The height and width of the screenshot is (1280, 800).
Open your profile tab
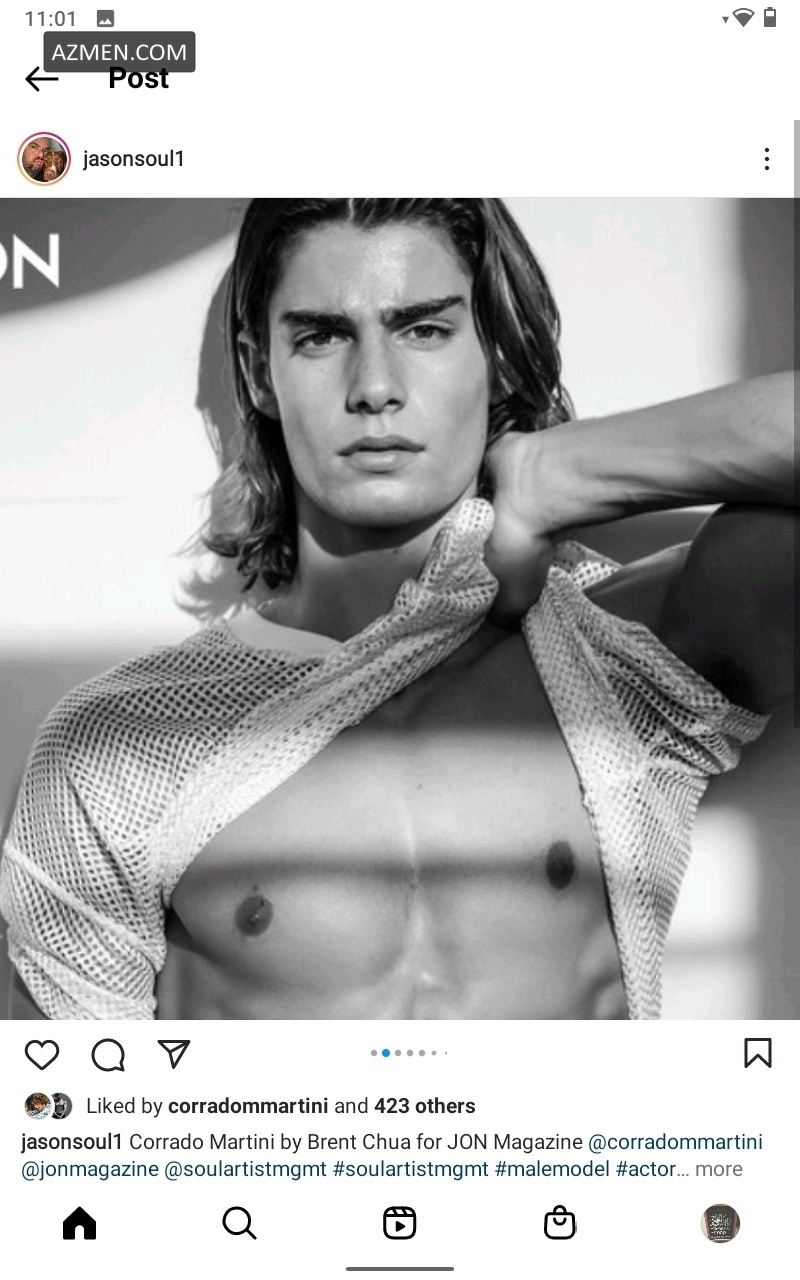tap(720, 1223)
